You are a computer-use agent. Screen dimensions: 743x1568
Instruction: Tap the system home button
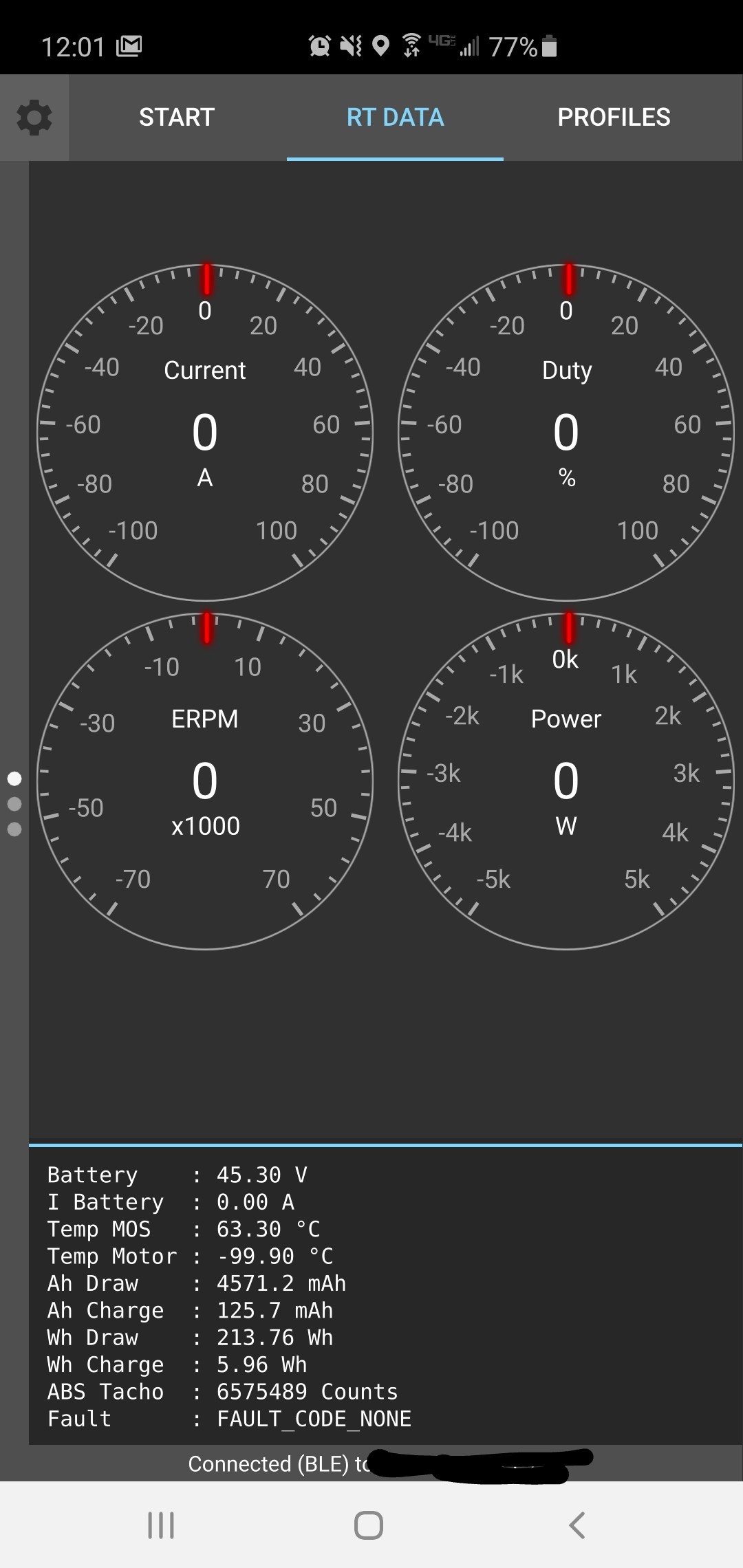point(369,1525)
